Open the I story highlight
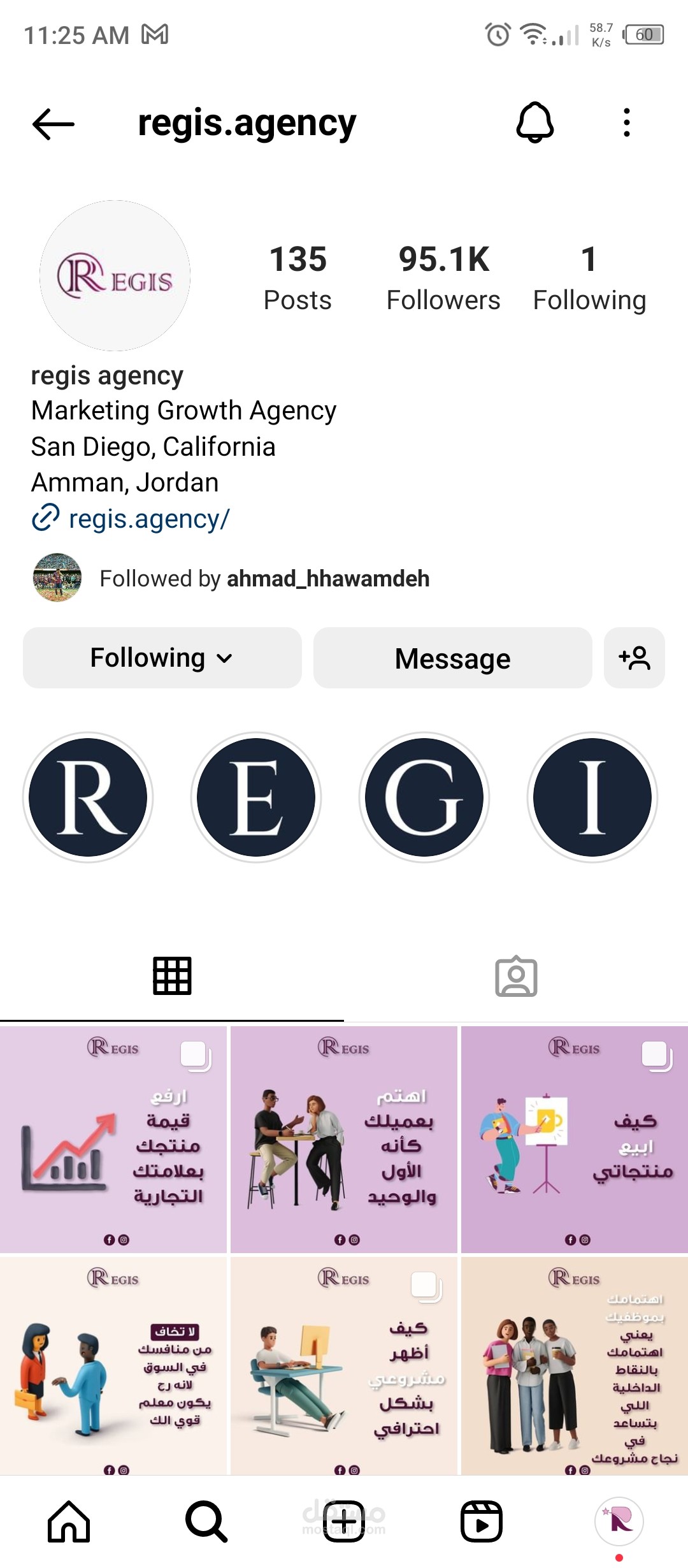688x1568 pixels. click(592, 797)
